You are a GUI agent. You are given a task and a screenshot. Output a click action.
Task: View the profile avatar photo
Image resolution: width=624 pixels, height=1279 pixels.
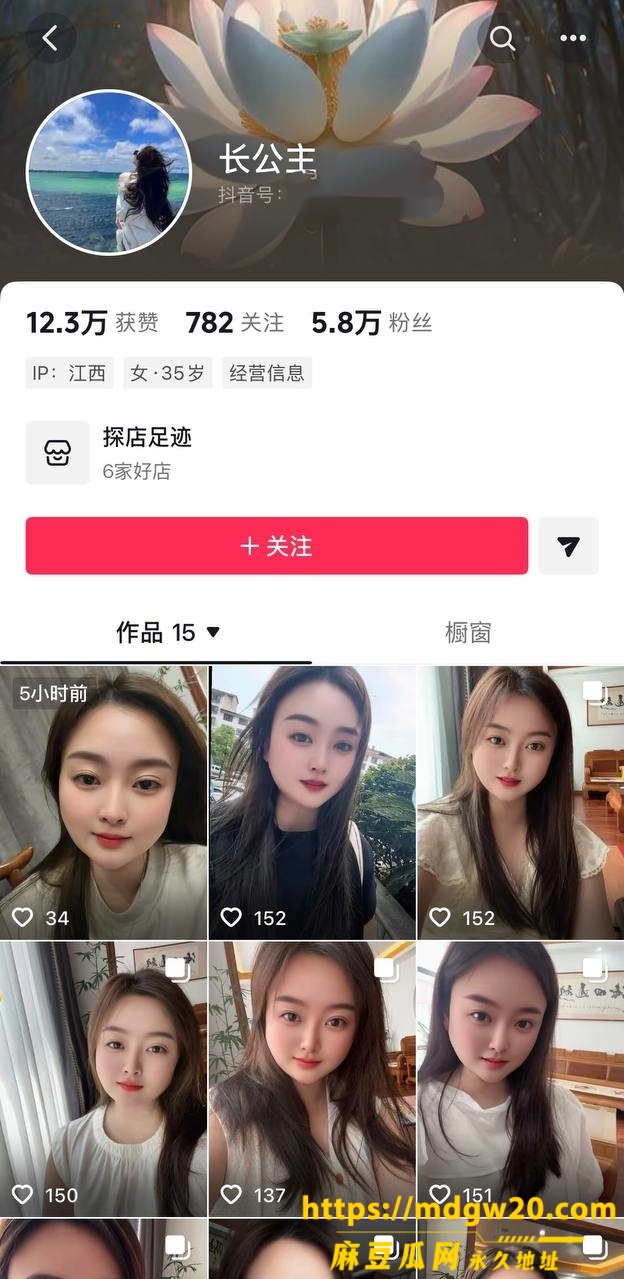[x=108, y=172]
